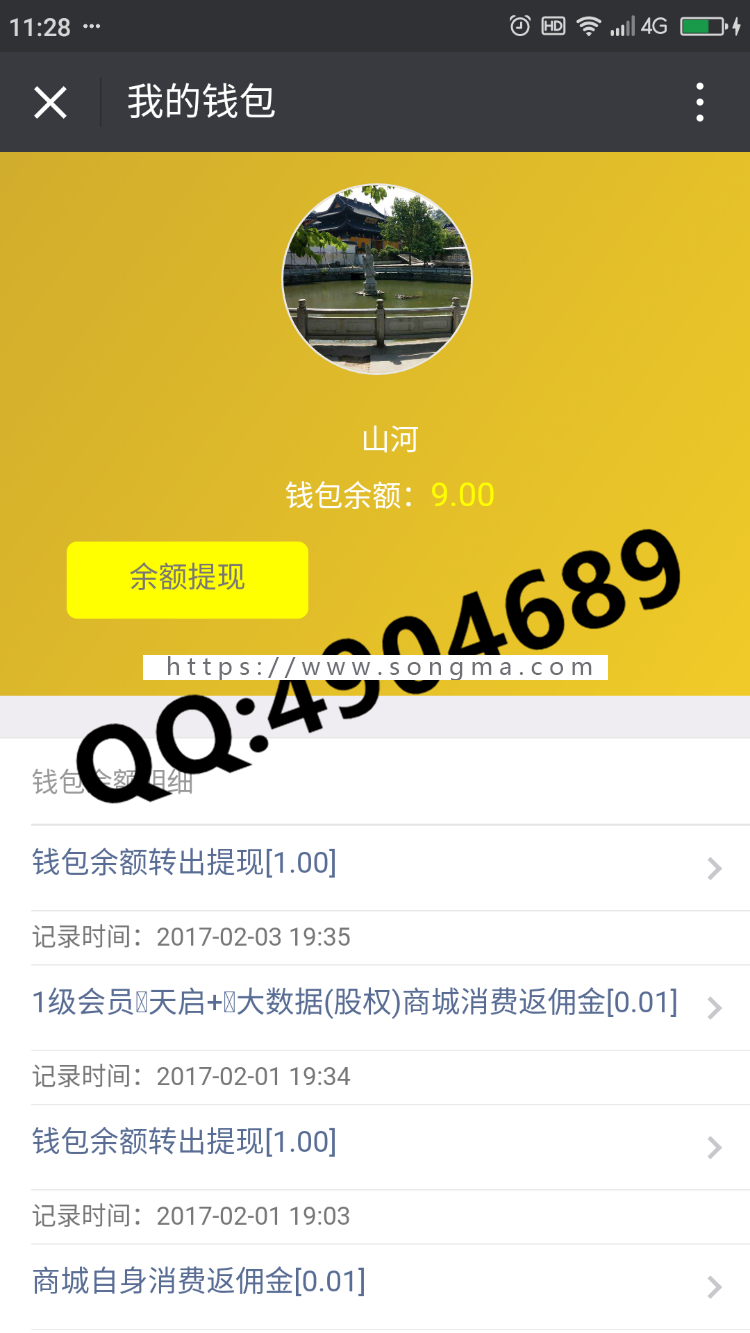This screenshot has width=750, height=1333.
Task: Open the three-dot overflow menu
Action: [698, 101]
